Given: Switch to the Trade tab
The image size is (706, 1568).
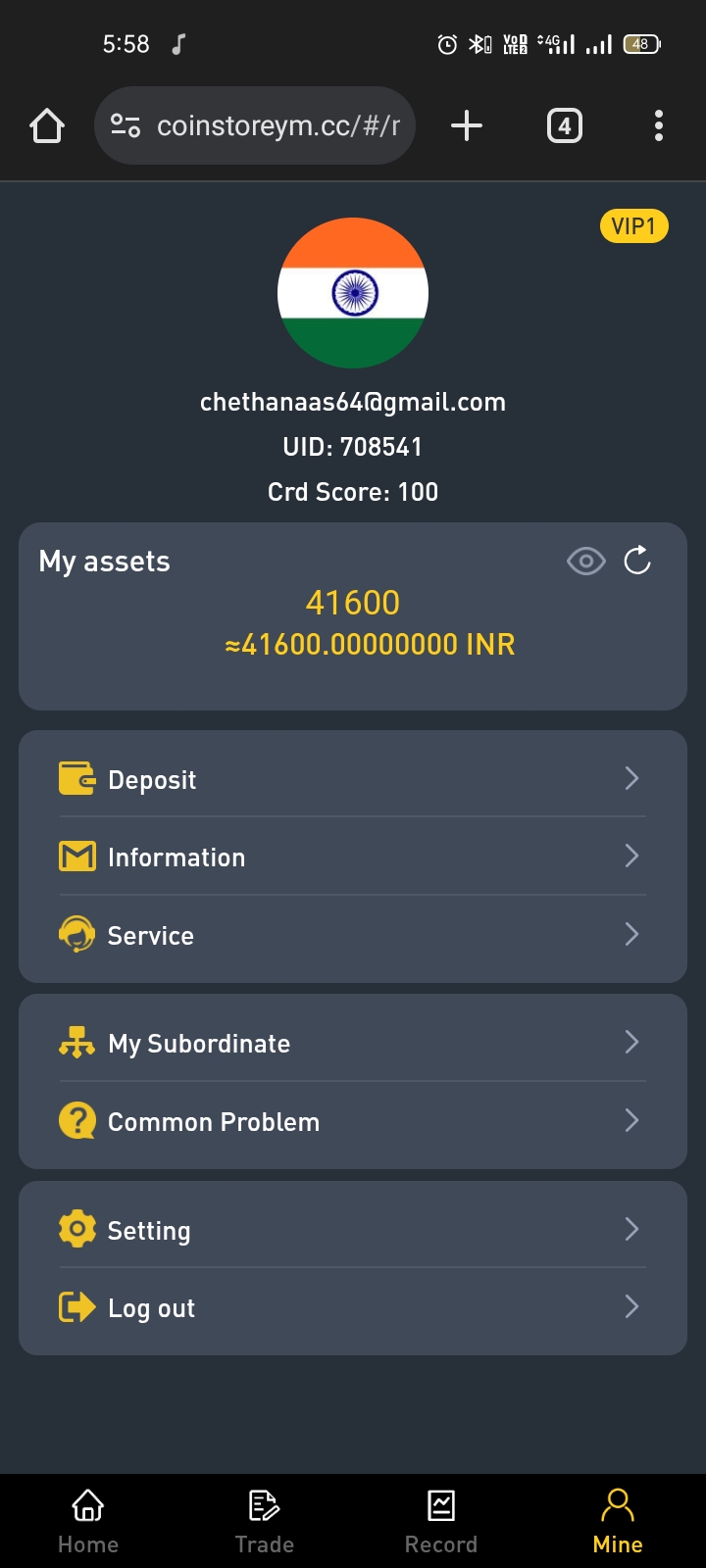Looking at the screenshot, I should 265,1521.
